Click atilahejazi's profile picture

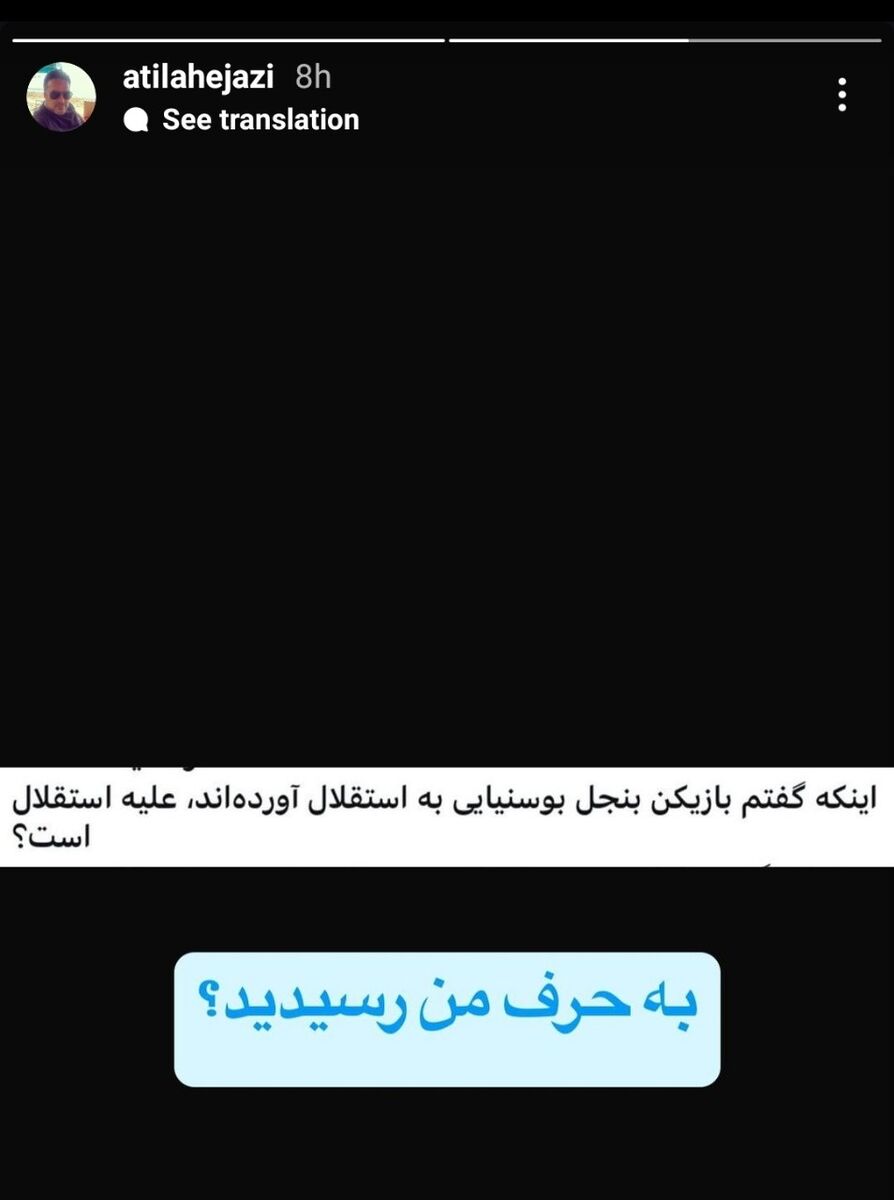[x=60, y=97]
